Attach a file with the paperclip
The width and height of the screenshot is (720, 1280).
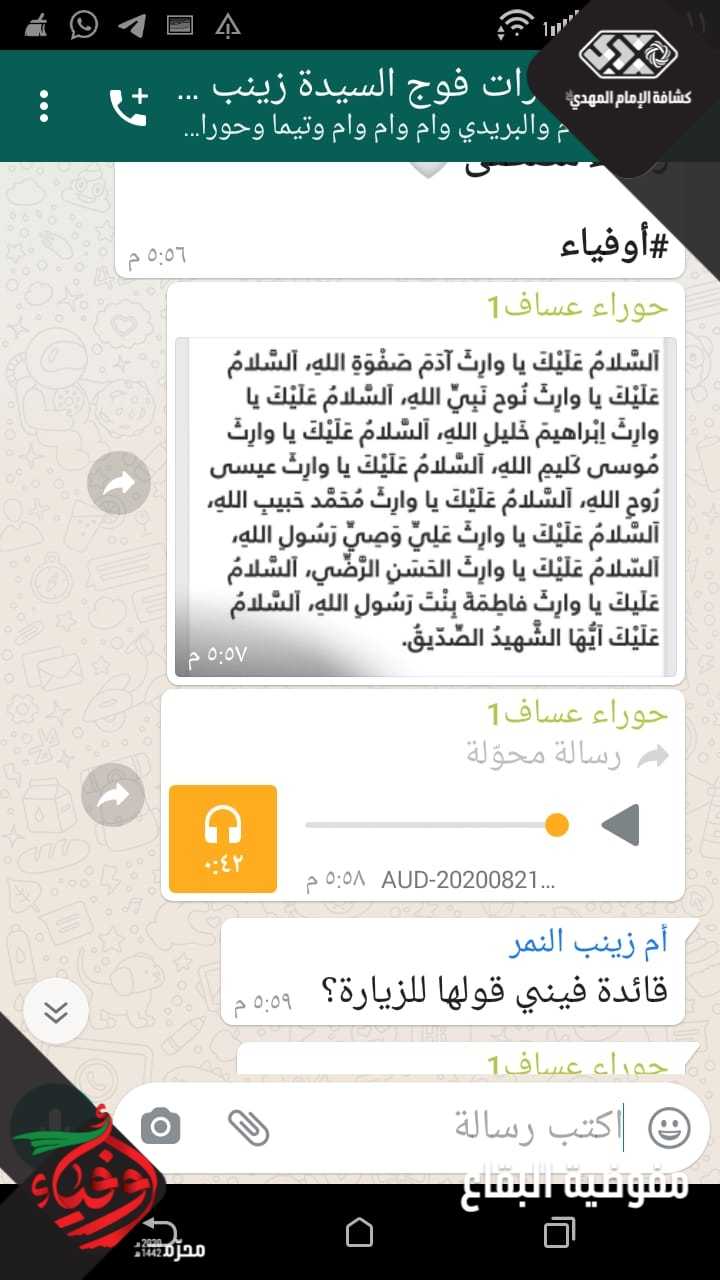coord(248,1128)
